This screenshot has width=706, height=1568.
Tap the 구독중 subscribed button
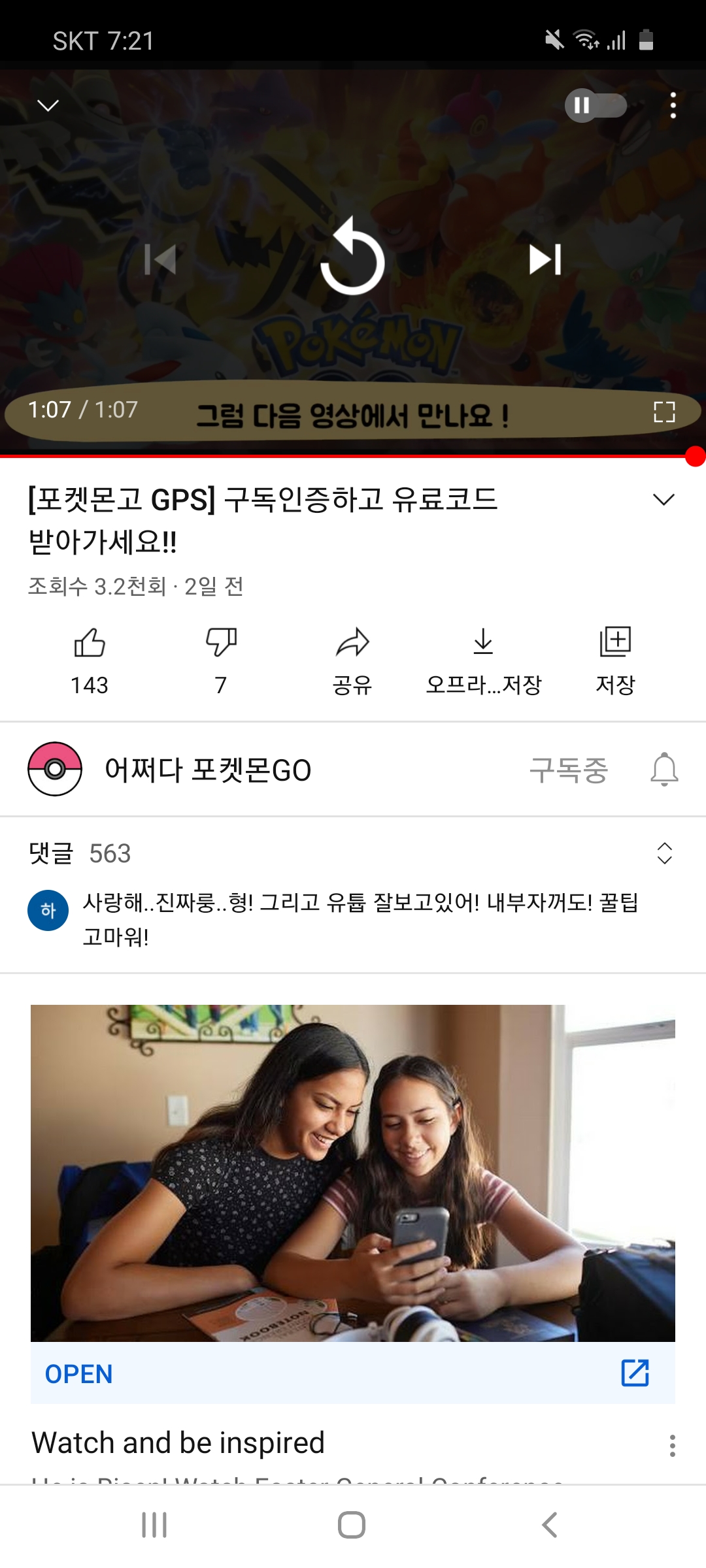(569, 770)
